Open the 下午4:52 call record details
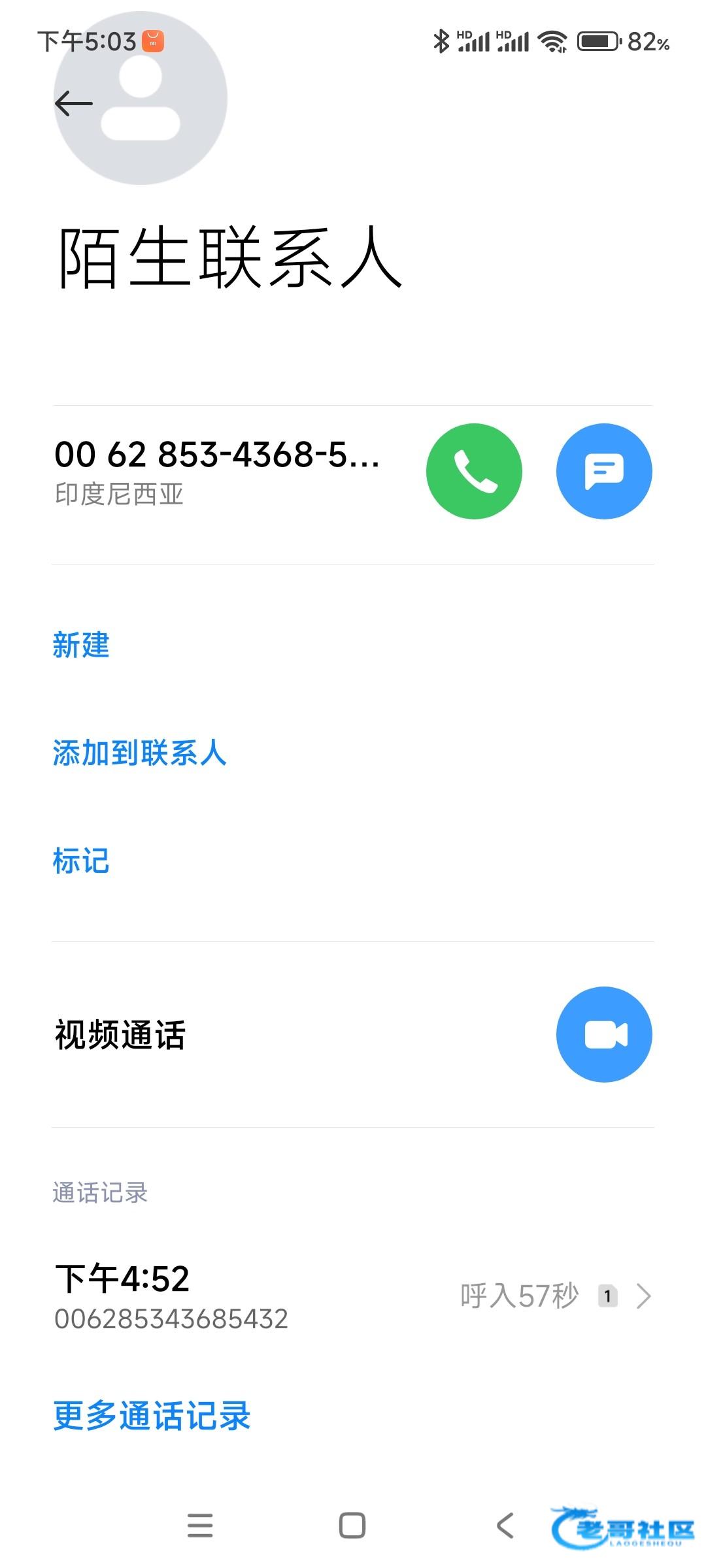This screenshot has height=1568, width=706. click(x=353, y=1296)
